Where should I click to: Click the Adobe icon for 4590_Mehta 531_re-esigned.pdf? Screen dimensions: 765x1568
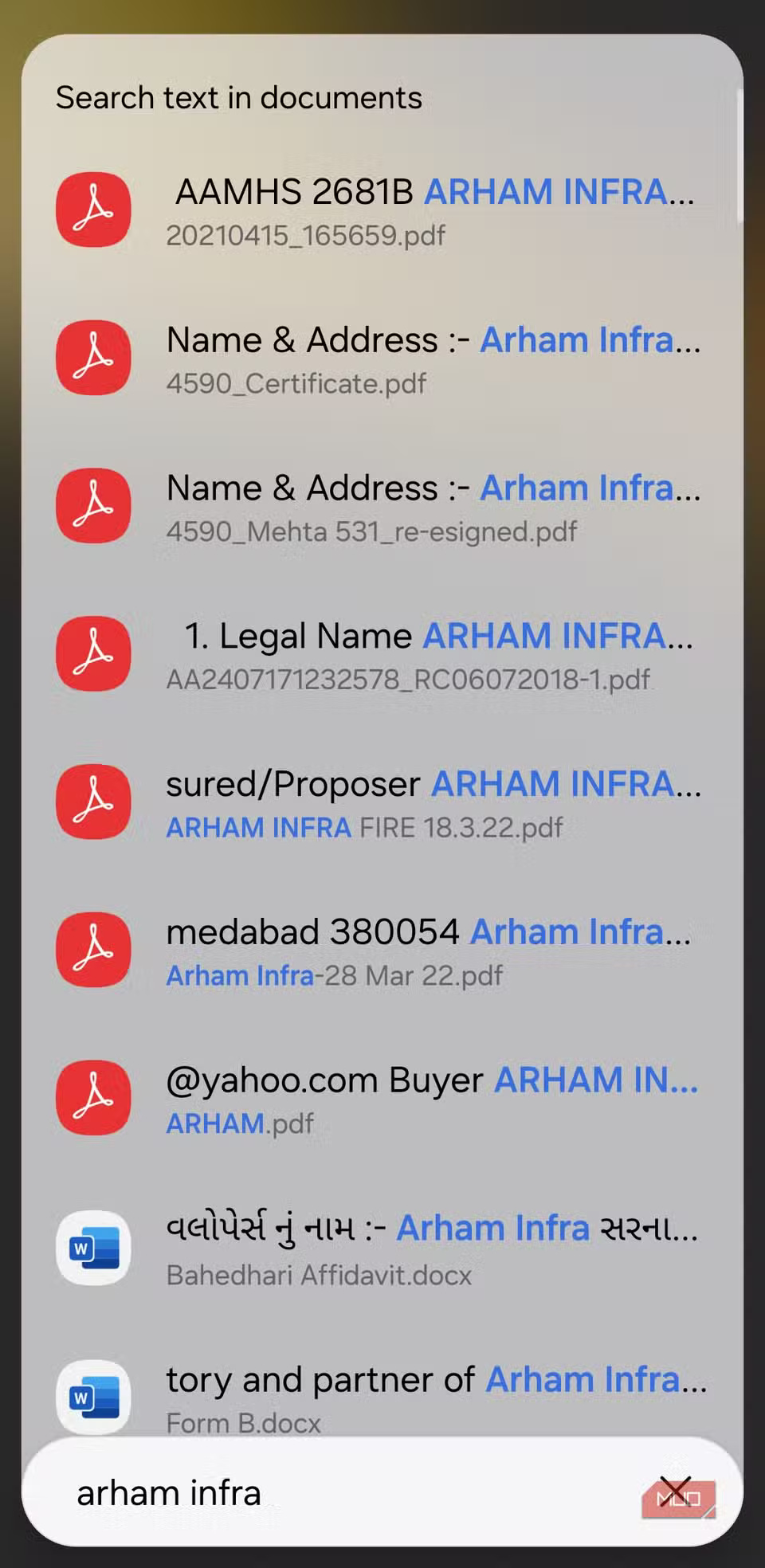pos(92,505)
